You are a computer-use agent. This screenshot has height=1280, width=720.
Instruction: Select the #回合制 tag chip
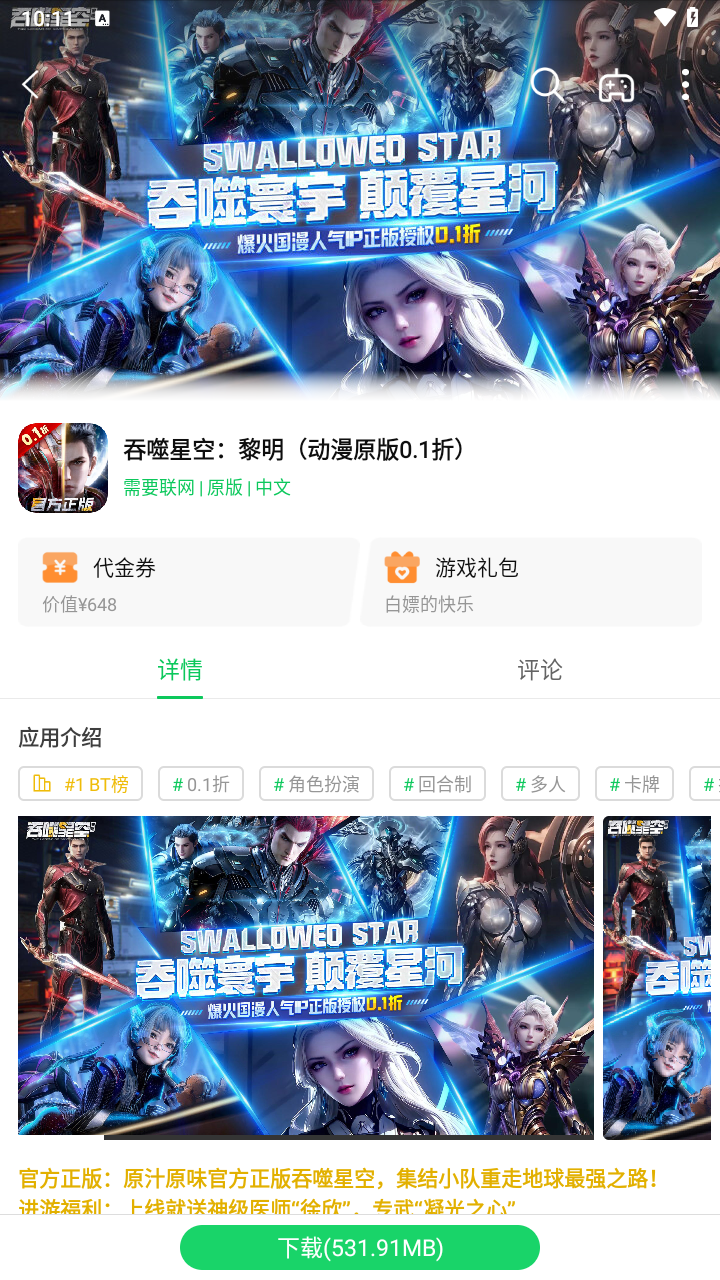(x=437, y=784)
